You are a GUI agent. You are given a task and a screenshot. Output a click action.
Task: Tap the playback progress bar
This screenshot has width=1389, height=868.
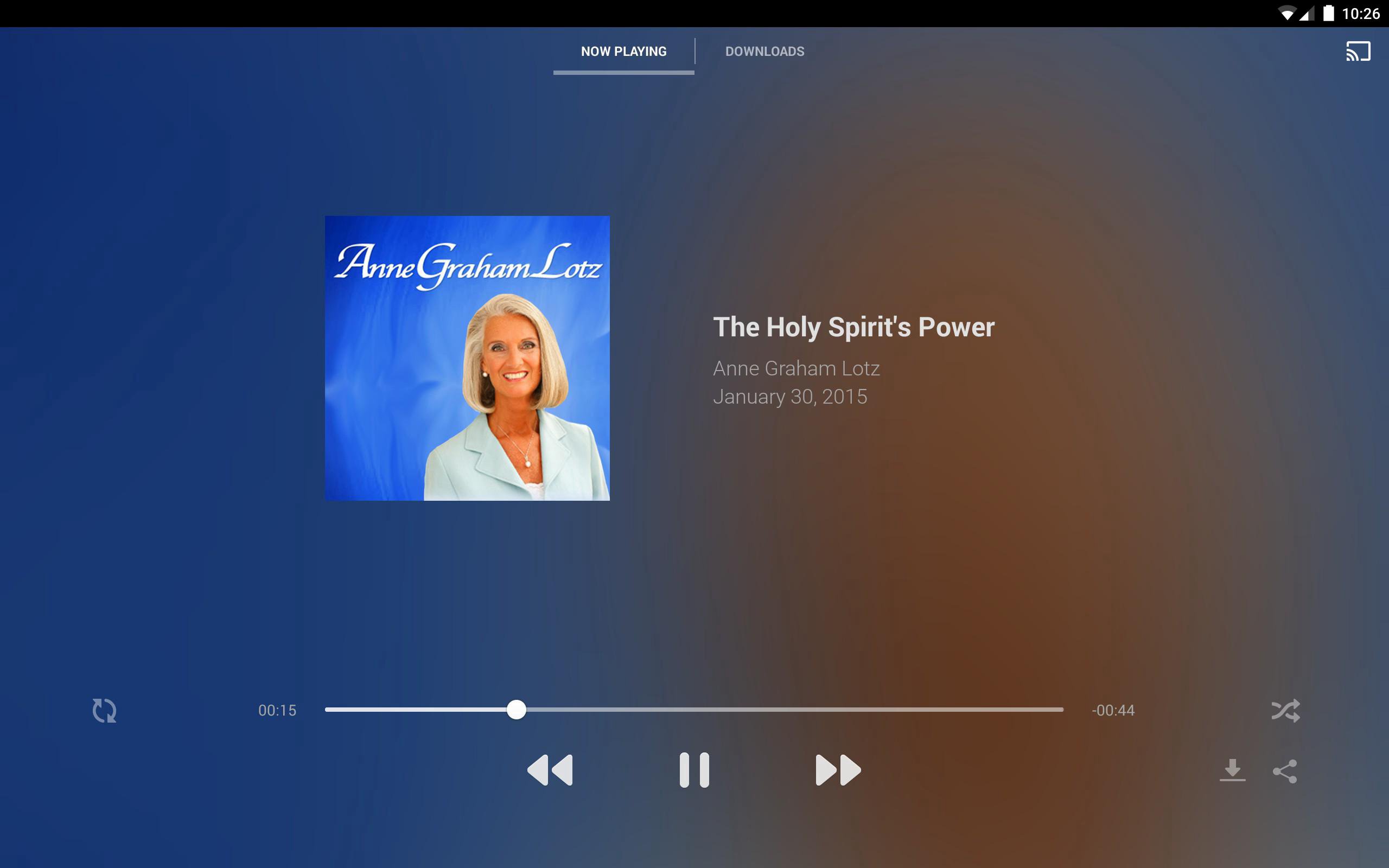click(693, 710)
